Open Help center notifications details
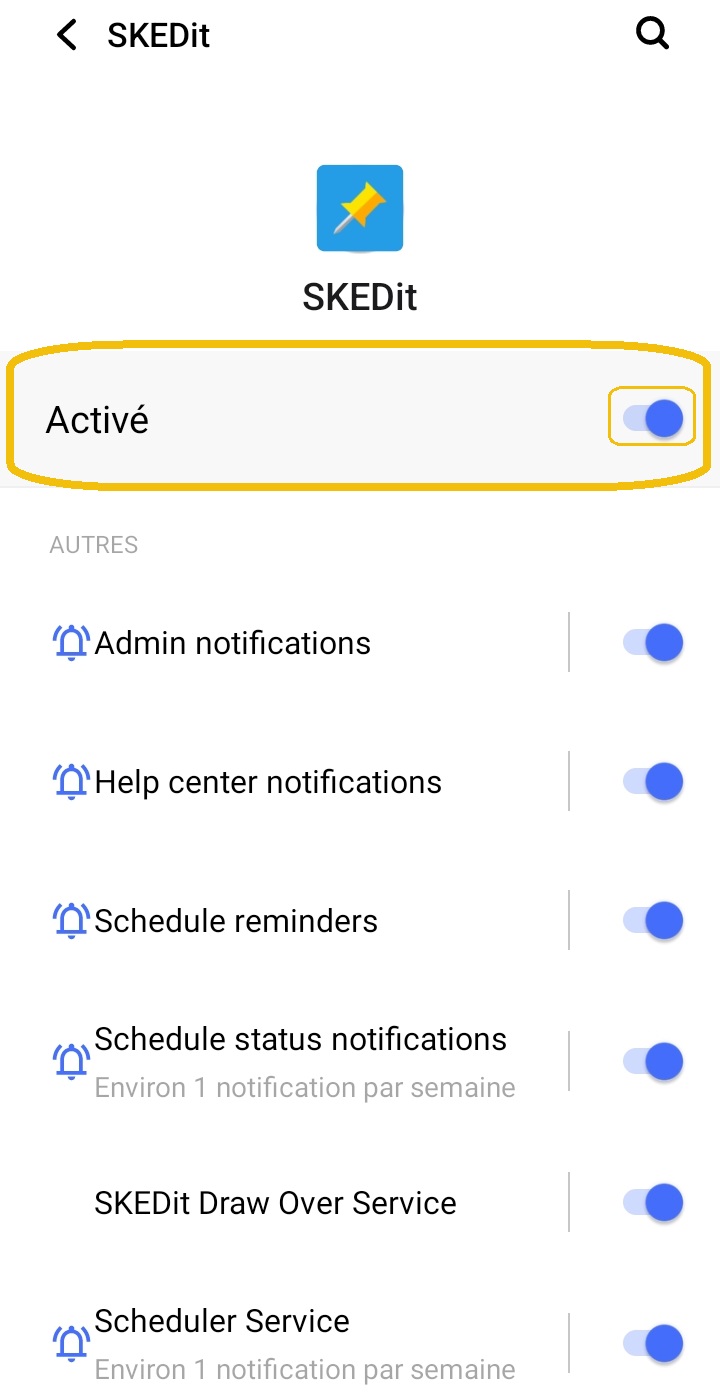Viewport: 720px width, 1397px height. click(268, 782)
